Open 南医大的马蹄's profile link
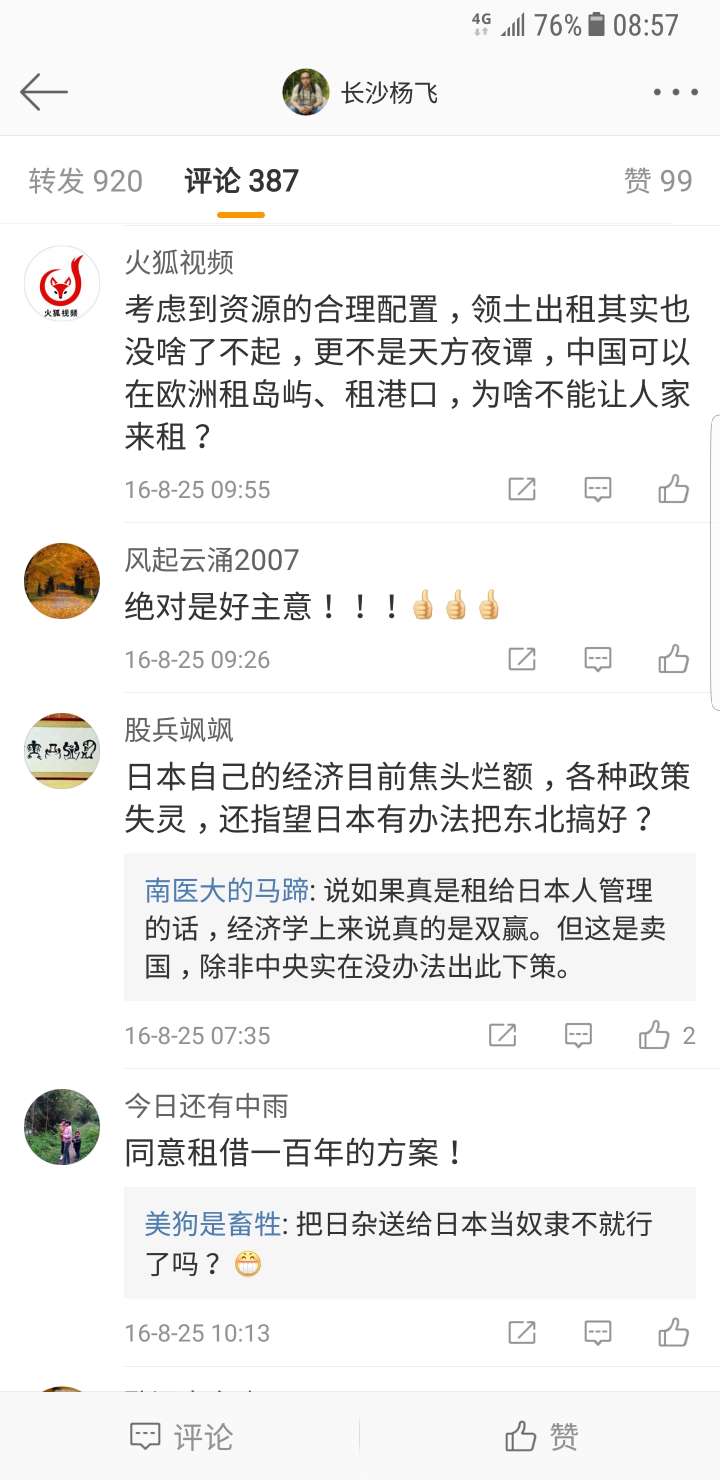 coord(229,890)
